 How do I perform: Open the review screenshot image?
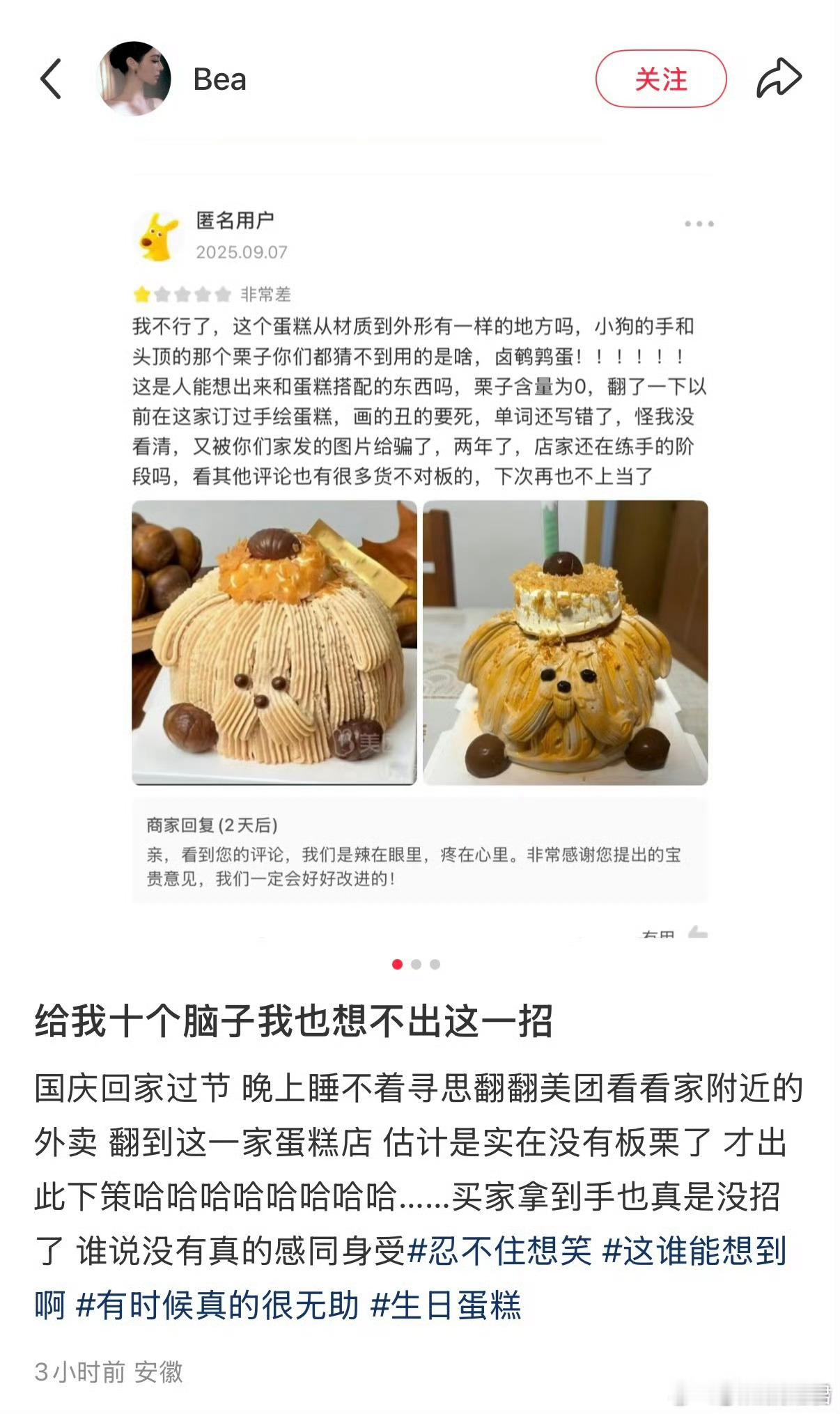[x=420, y=543]
